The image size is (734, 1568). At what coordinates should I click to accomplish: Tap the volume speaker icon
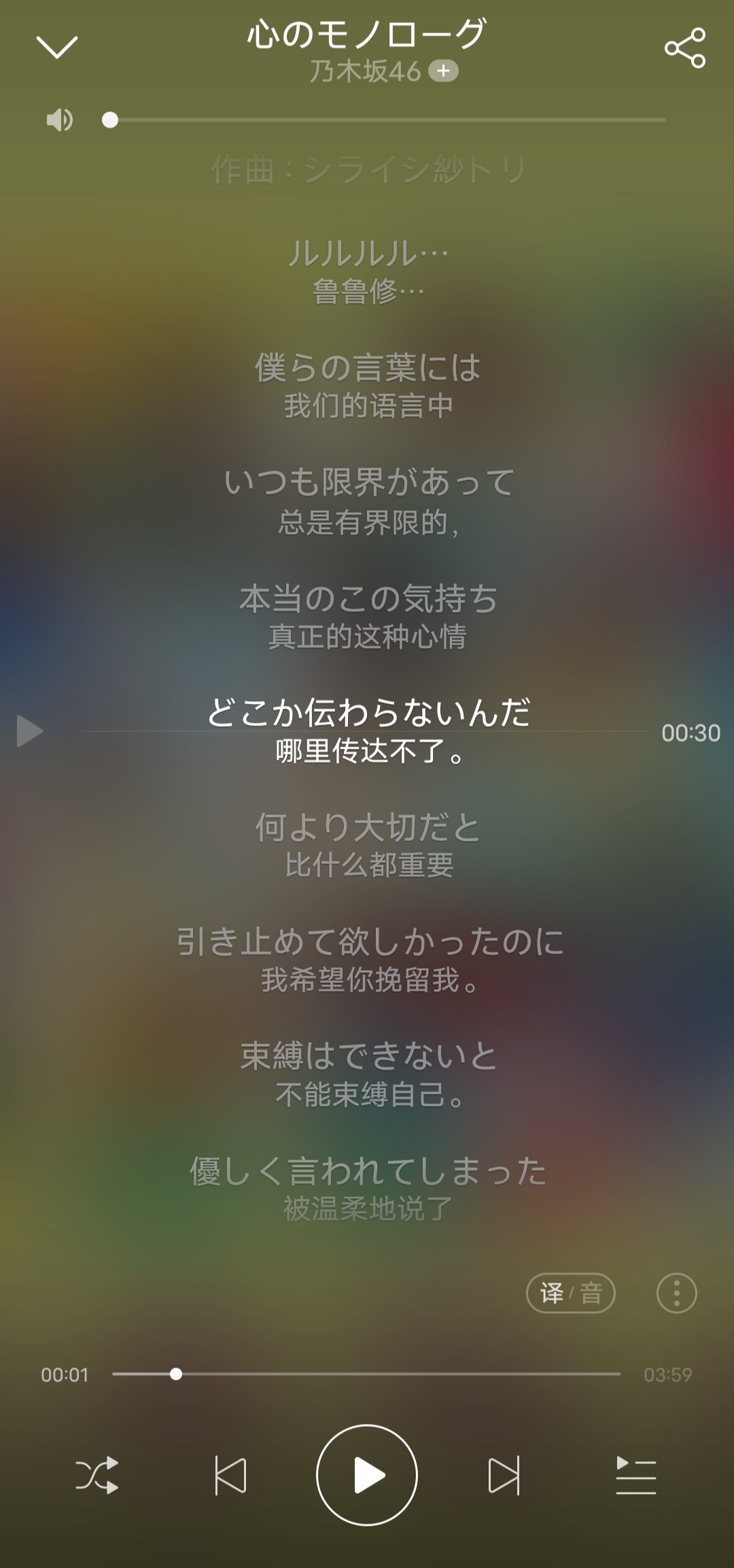59,120
